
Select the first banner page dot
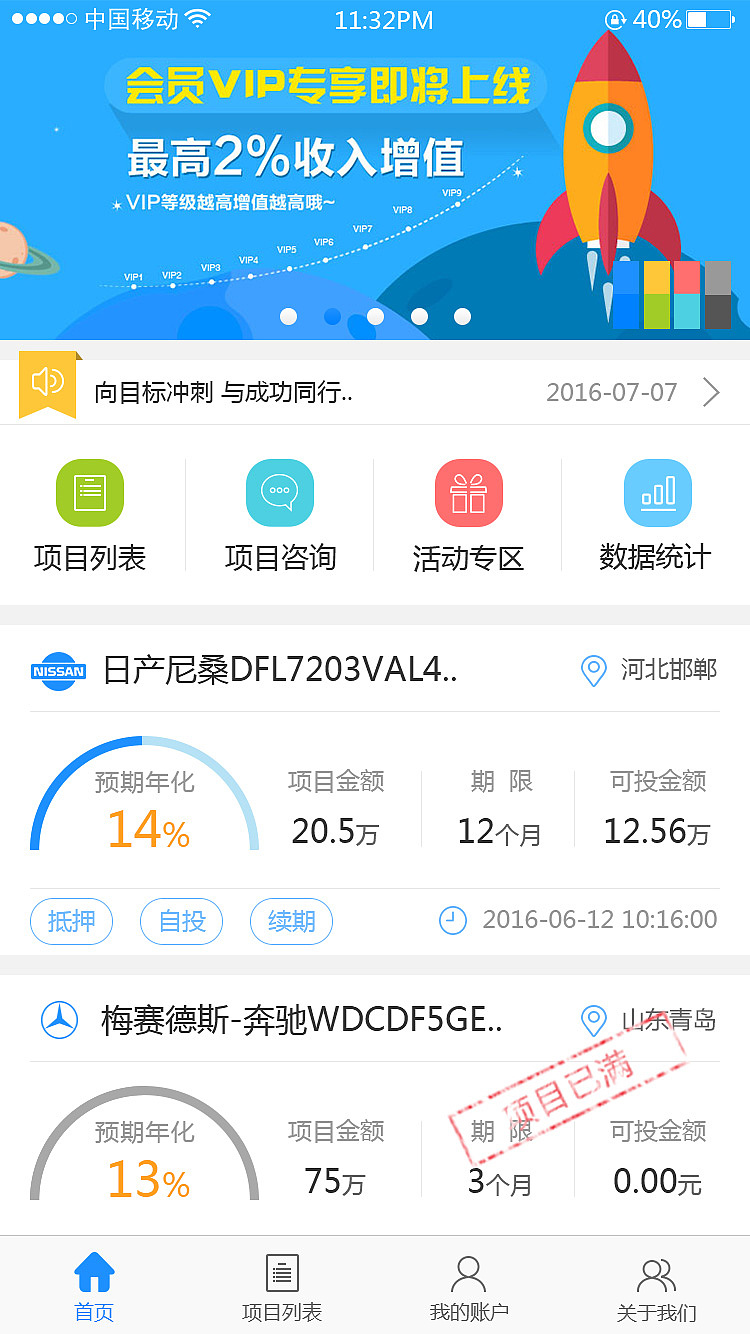pos(288,317)
